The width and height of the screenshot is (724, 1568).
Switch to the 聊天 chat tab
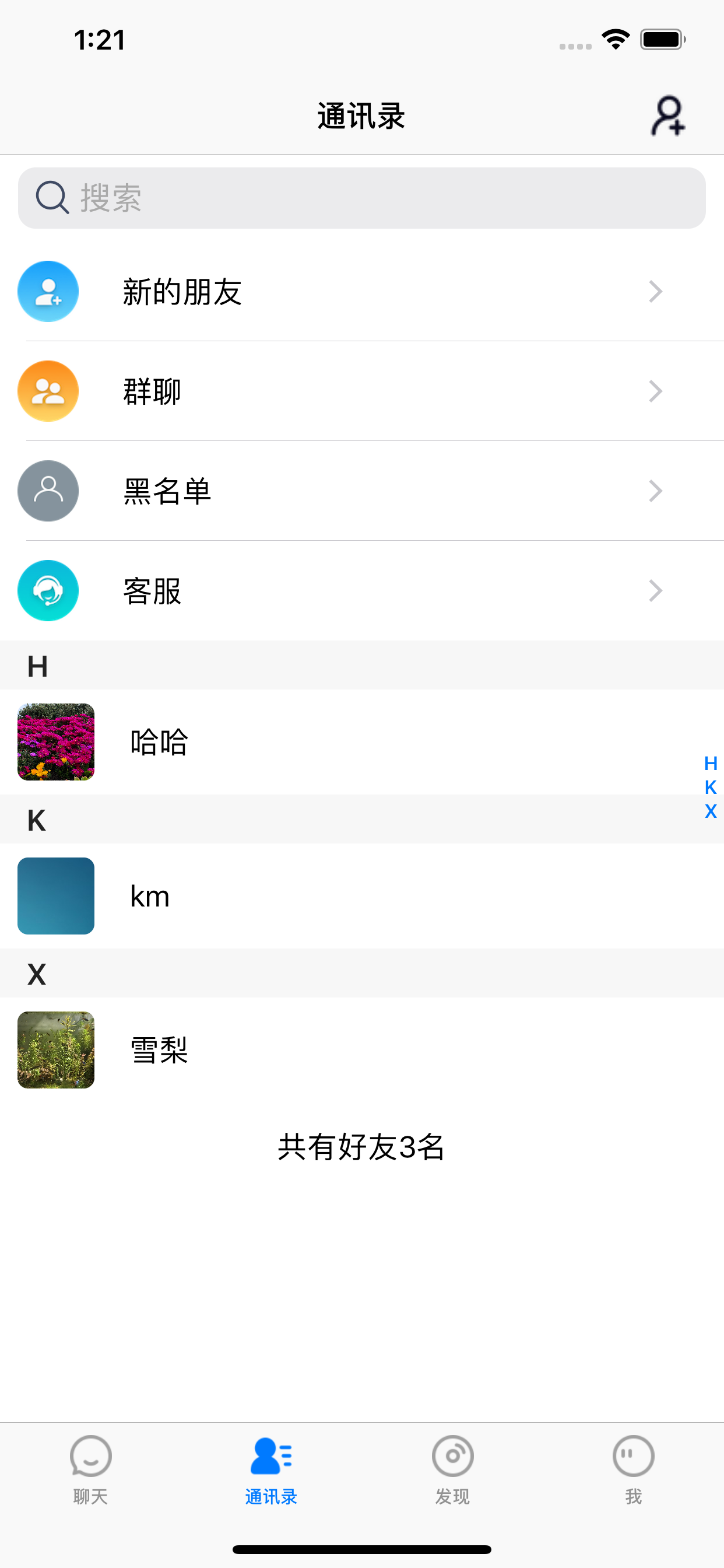pos(91,1470)
